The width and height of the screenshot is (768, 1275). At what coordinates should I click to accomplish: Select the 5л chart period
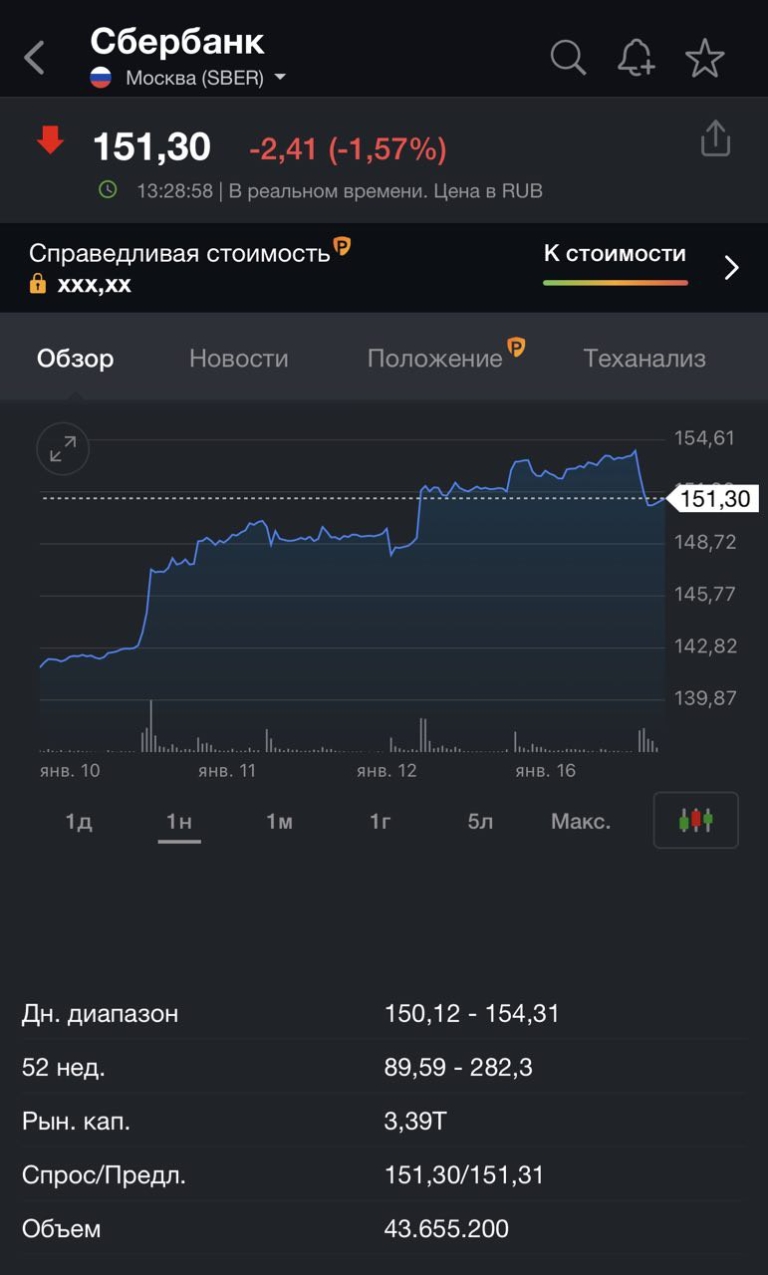pyautogui.click(x=481, y=822)
